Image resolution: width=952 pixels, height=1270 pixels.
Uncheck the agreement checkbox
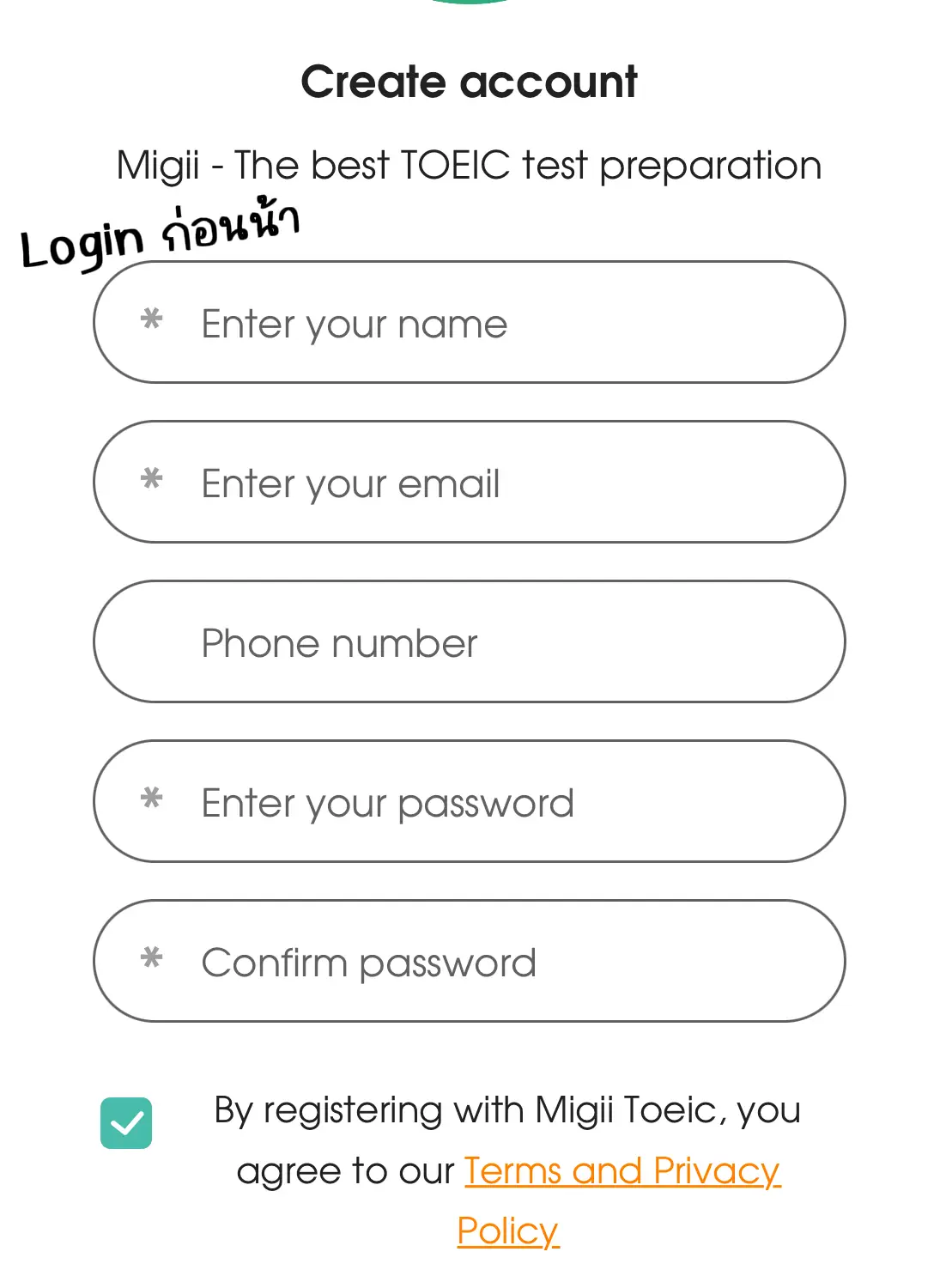tap(126, 1123)
